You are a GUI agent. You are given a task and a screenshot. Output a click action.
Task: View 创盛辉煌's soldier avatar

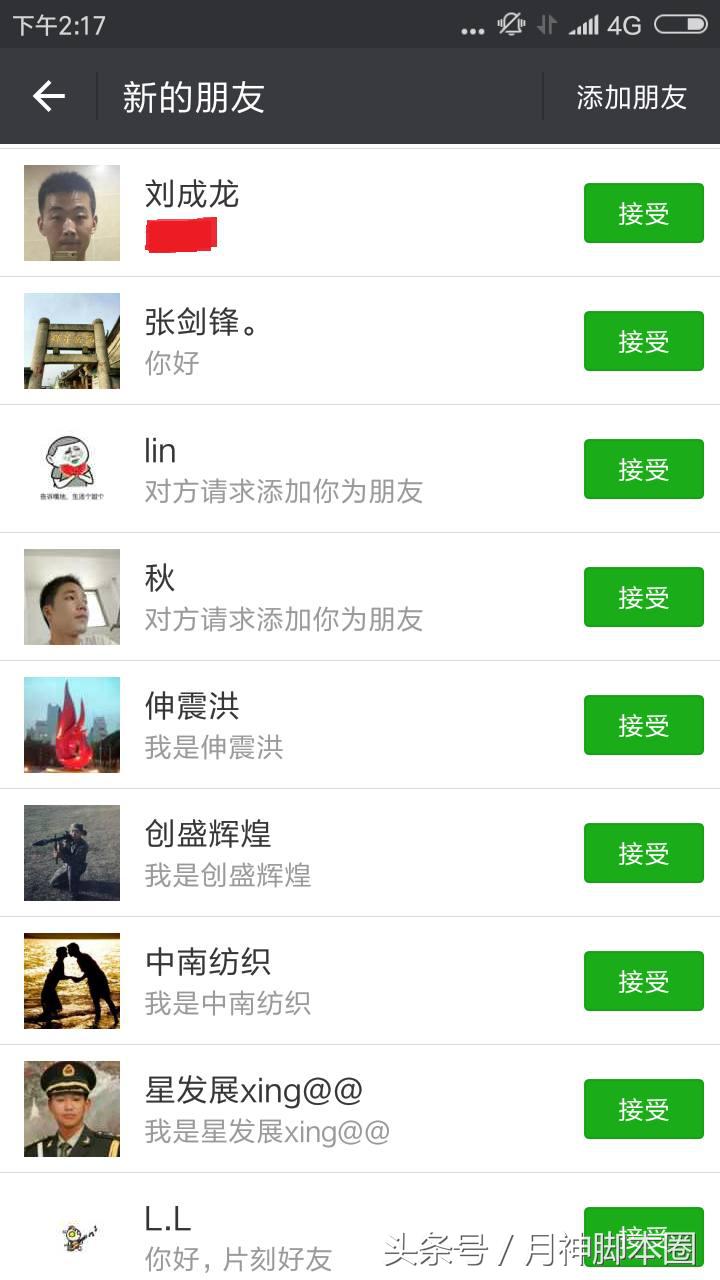point(71,852)
